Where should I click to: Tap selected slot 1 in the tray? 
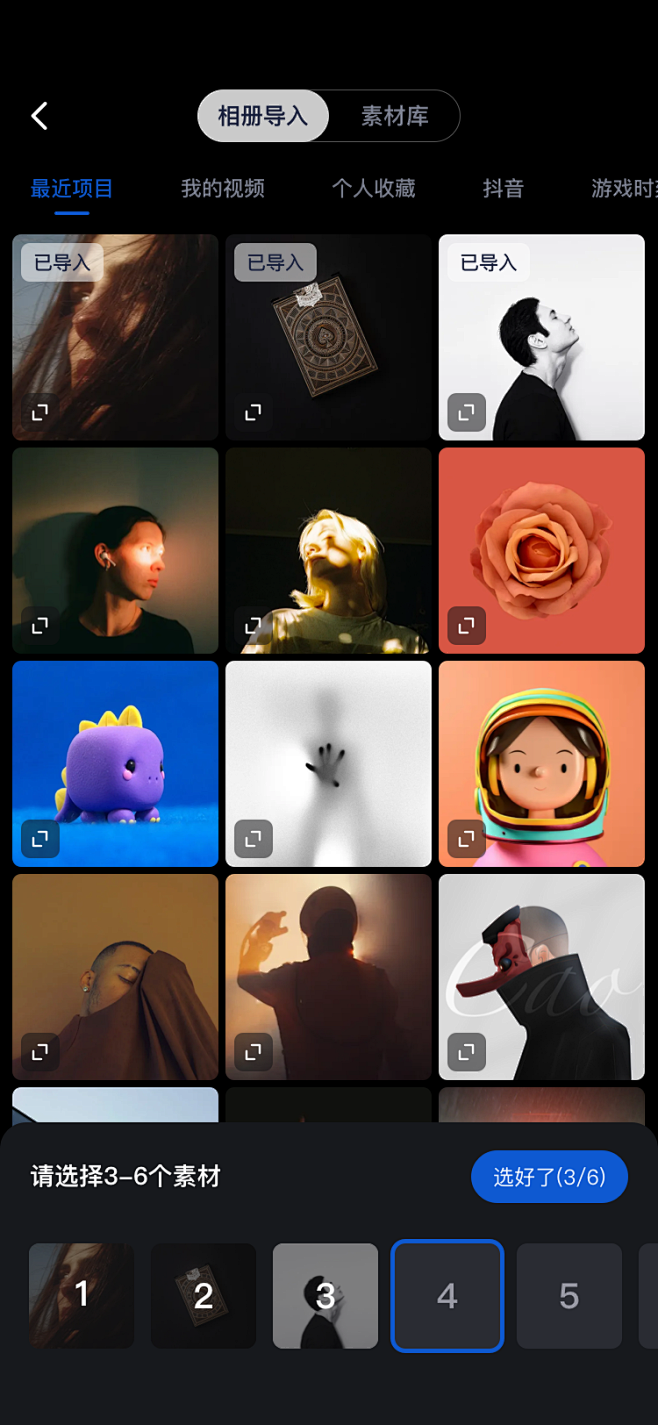[82, 1296]
